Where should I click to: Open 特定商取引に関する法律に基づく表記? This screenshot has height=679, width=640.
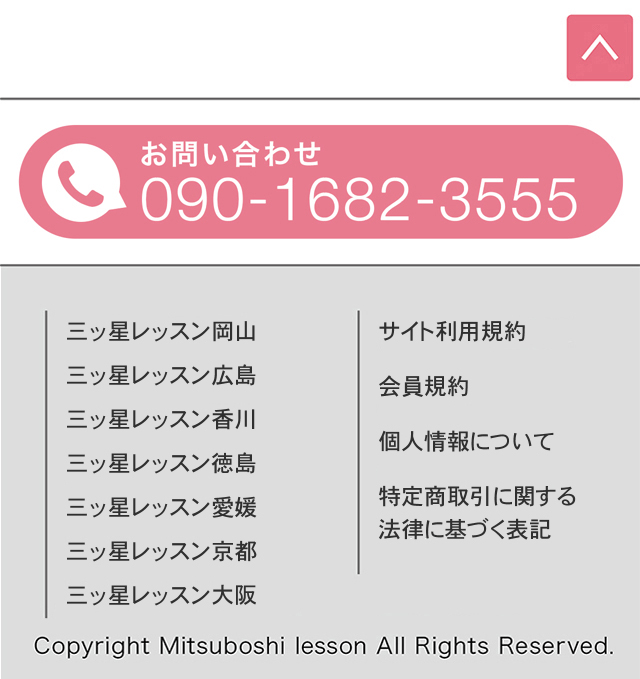pos(477,512)
